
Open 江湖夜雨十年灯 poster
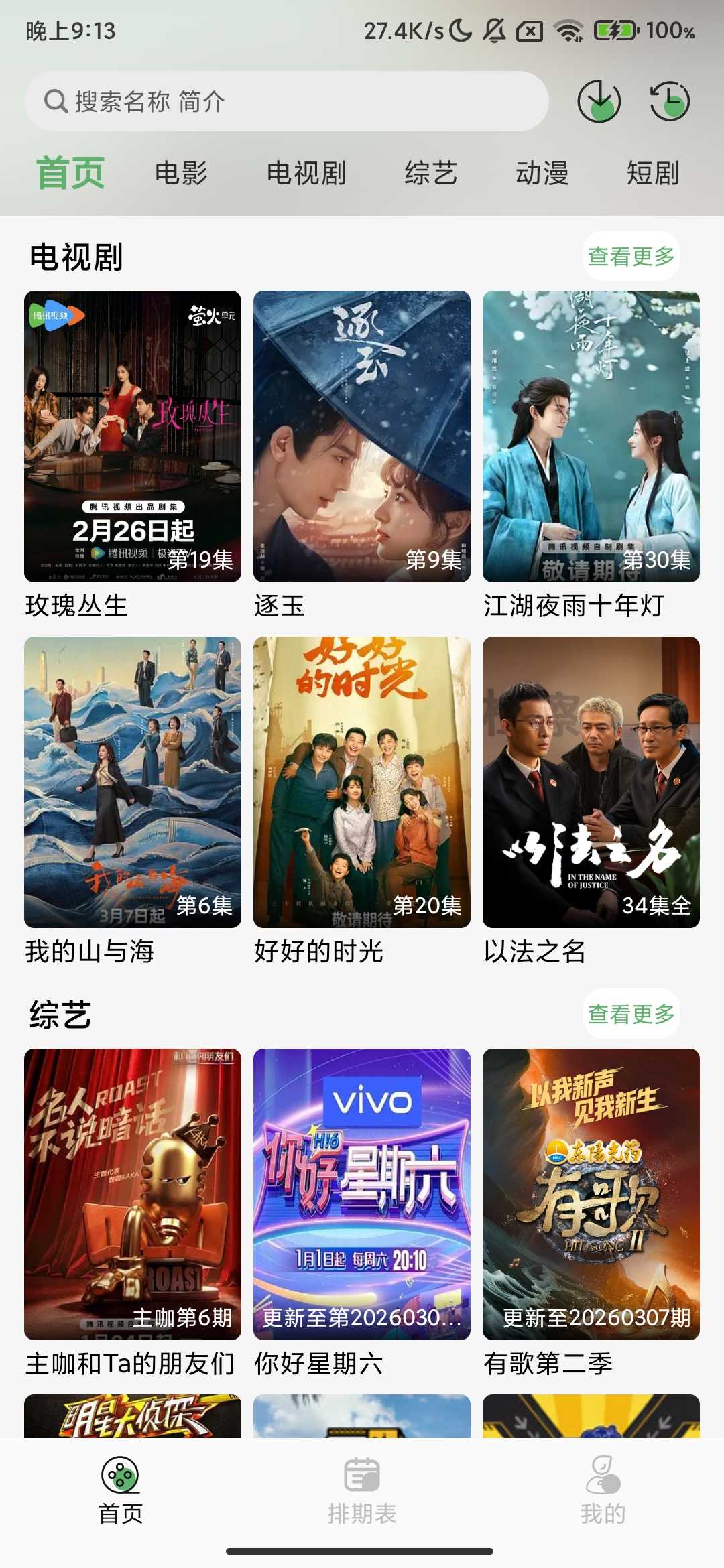point(591,436)
